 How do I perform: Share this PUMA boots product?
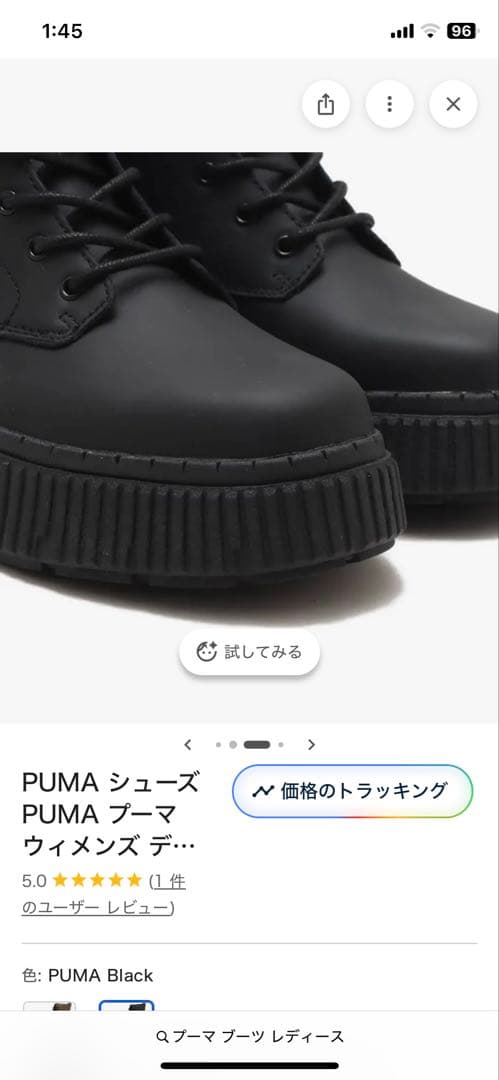325,104
